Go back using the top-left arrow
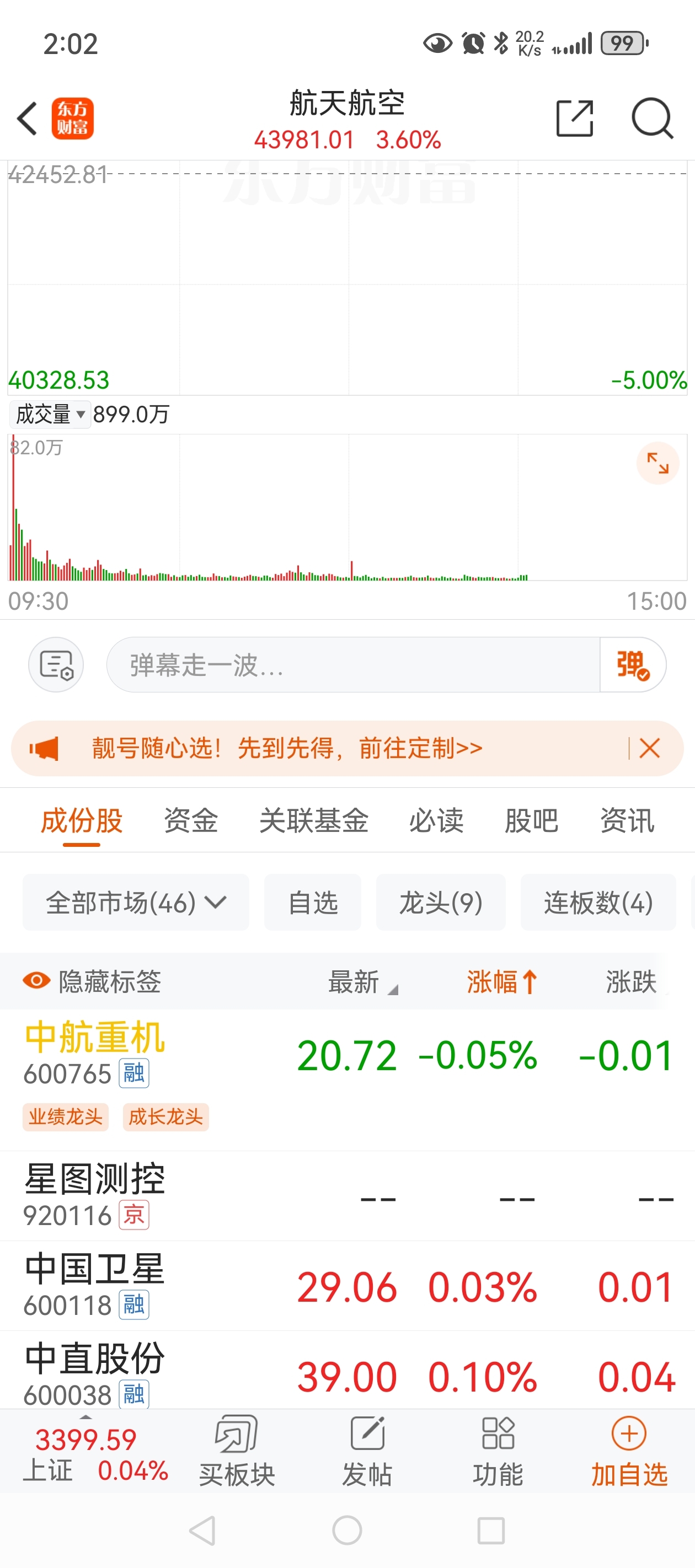The width and height of the screenshot is (695, 1568). (28, 118)
